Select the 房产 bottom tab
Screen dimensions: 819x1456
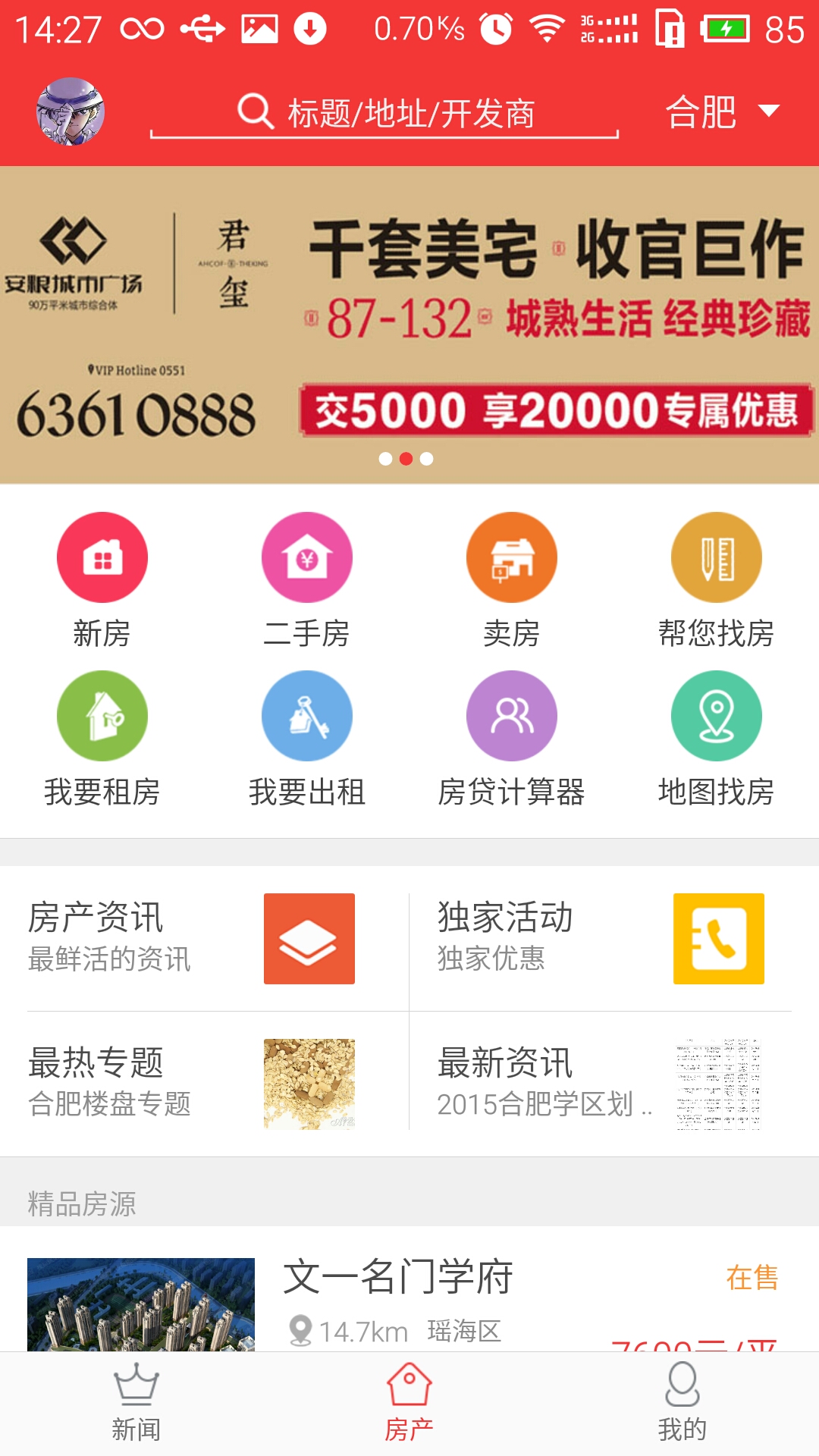(x=409, y=1404)
